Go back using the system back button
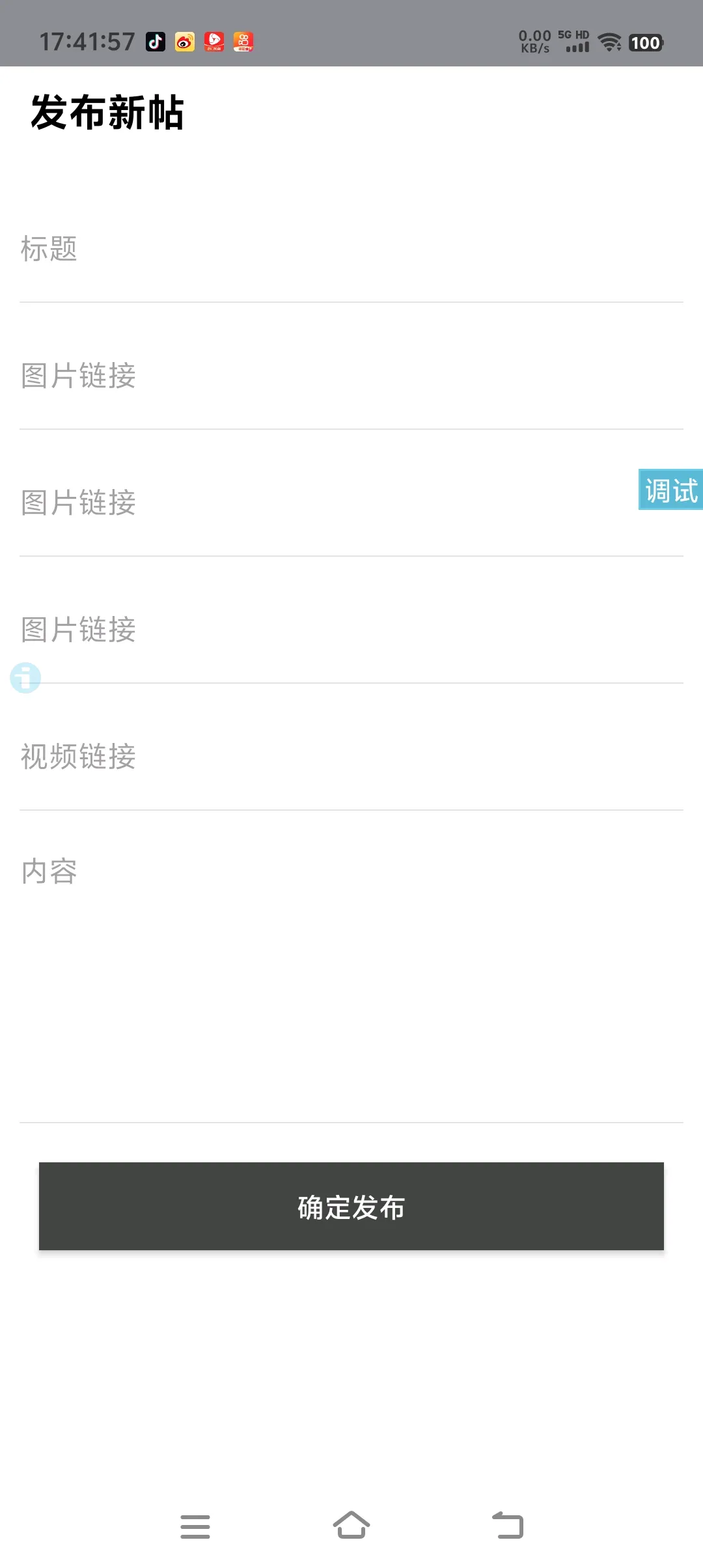Image resolution: width=703 pixels, height=1568 pixels. (x=508, y=1526)
